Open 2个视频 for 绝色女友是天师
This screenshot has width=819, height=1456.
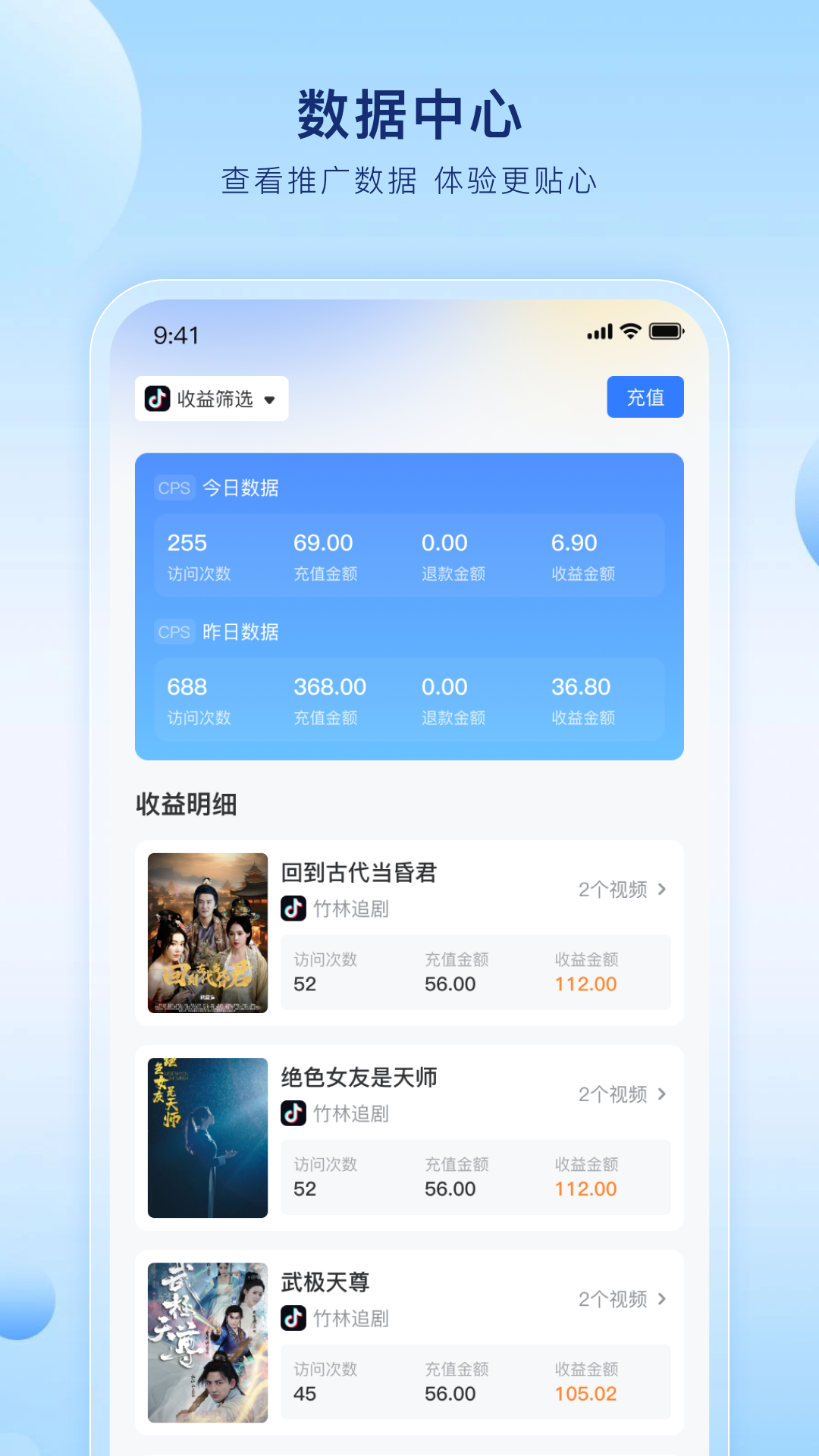pyautogui.click(x=614, y=1094)
